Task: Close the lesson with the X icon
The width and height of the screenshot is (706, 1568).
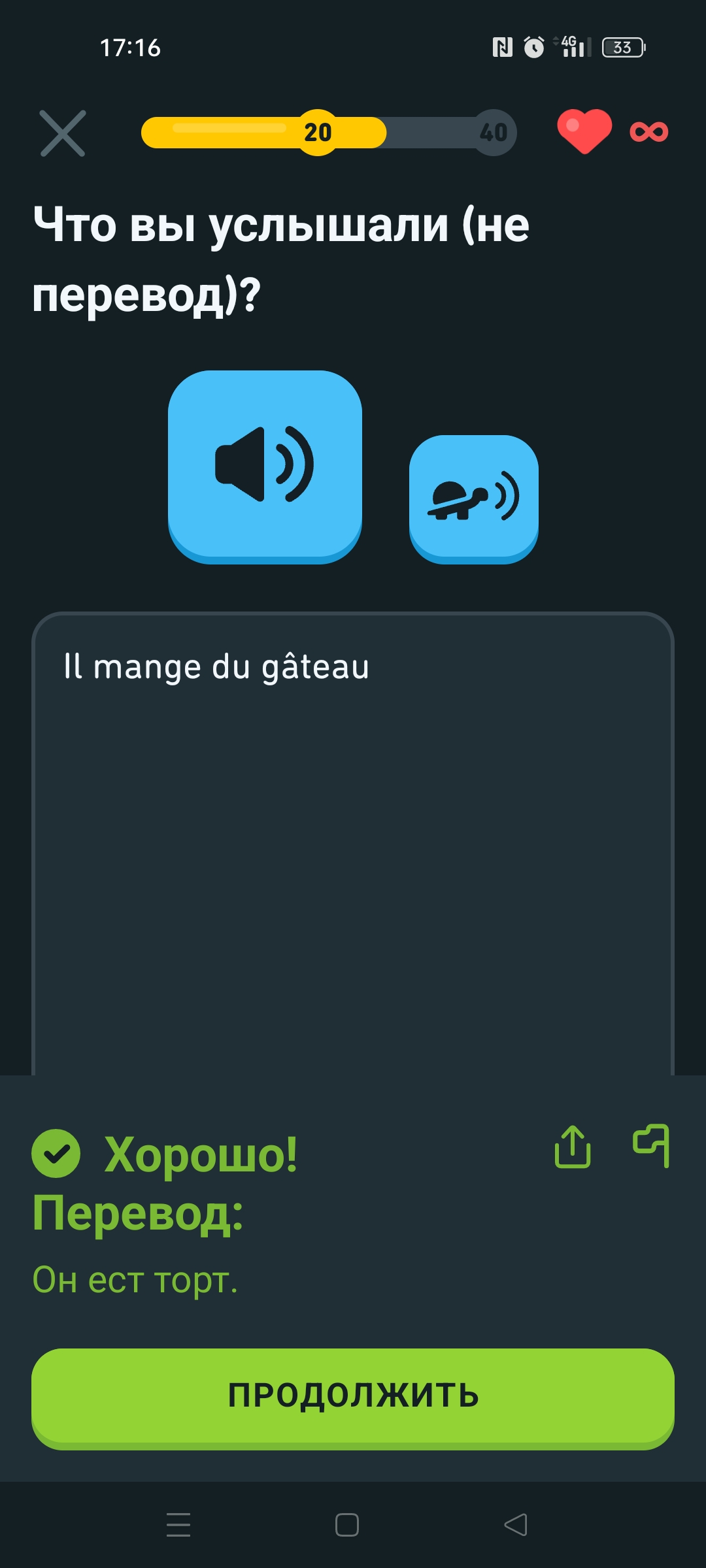Action: [63, 133]
